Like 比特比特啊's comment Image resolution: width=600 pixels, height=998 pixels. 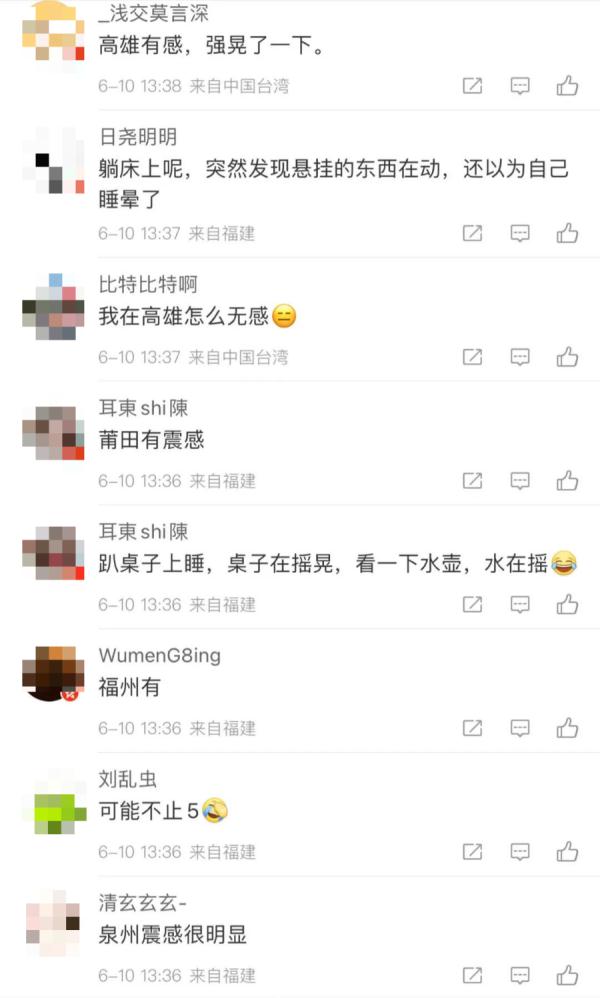567,356
